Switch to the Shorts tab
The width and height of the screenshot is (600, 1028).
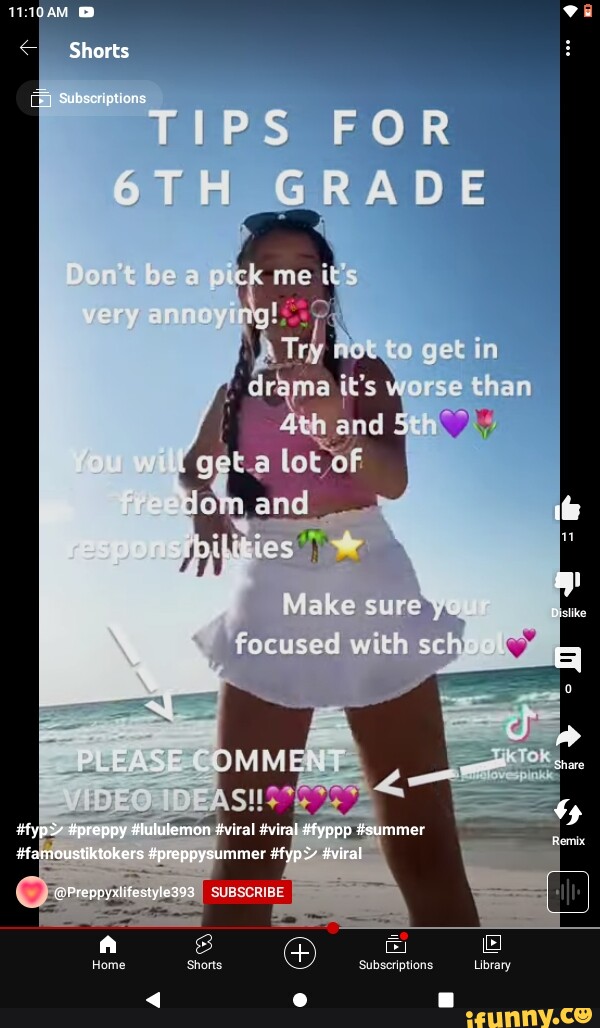pyautogui.click(x=204, y=953)
